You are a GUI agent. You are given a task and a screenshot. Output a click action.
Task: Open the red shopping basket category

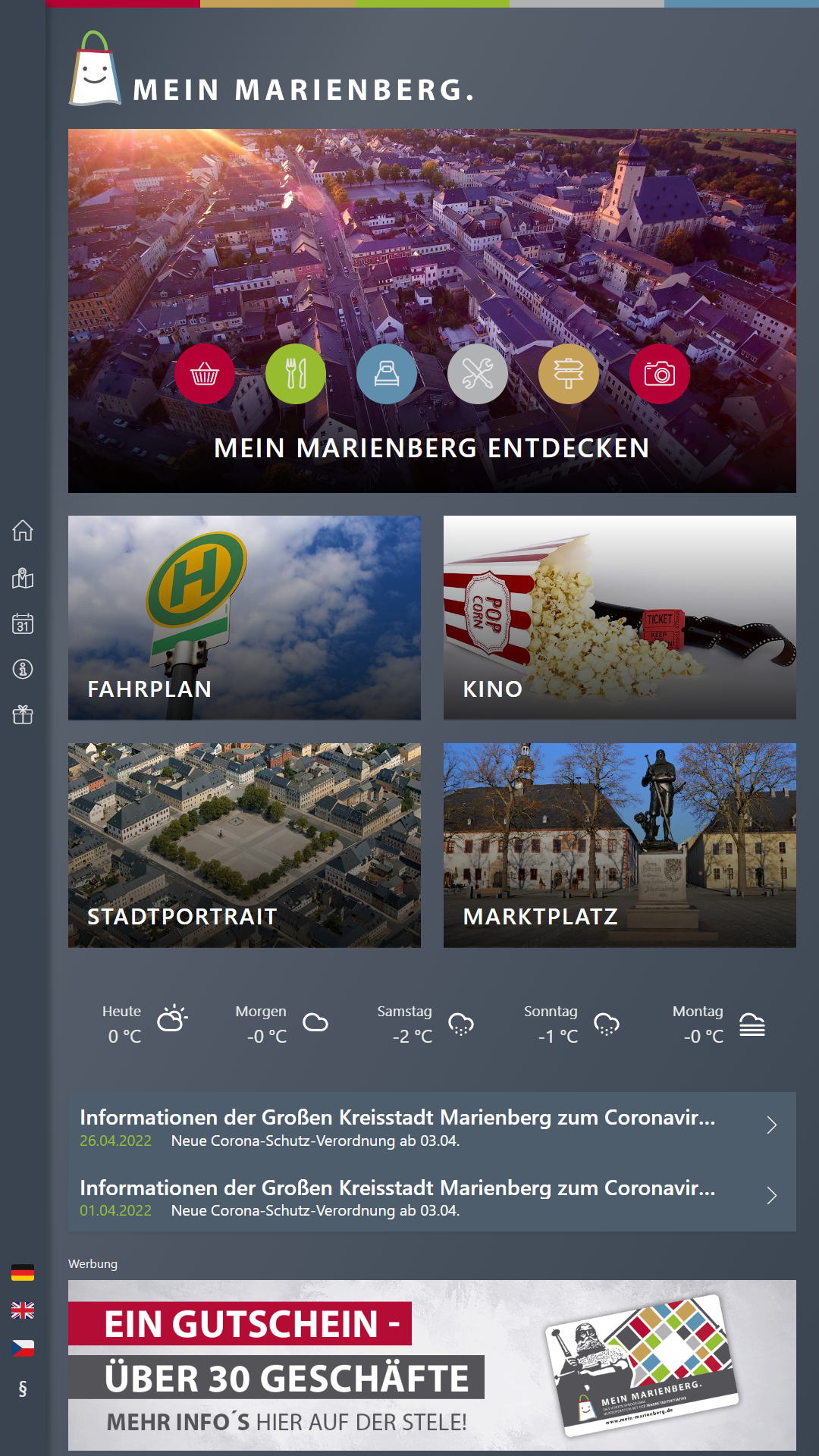pyautogui.click(x=205, y=374)
